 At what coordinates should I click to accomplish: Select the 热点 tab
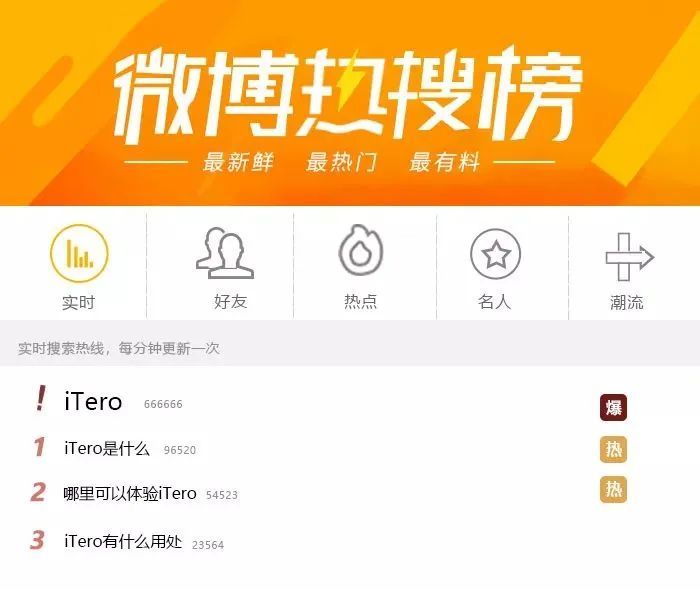pyautogui.click(x=360, y=266)
